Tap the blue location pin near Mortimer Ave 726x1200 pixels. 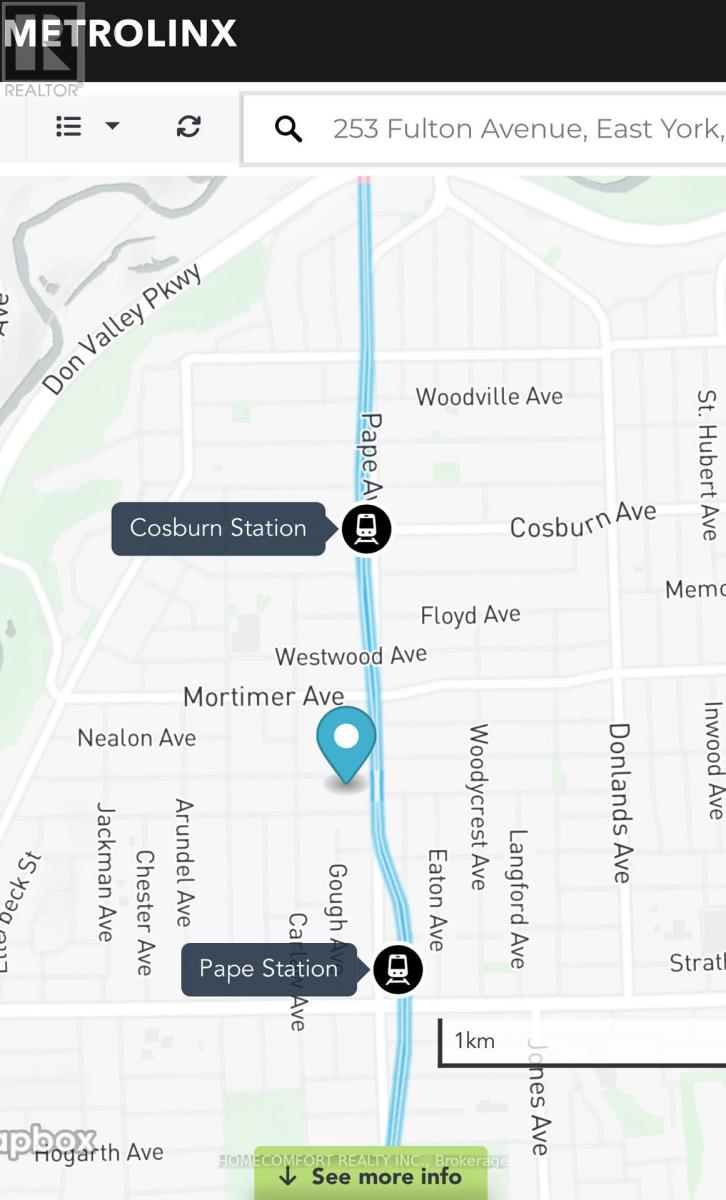pyautogui.click(x=346, y=745)
